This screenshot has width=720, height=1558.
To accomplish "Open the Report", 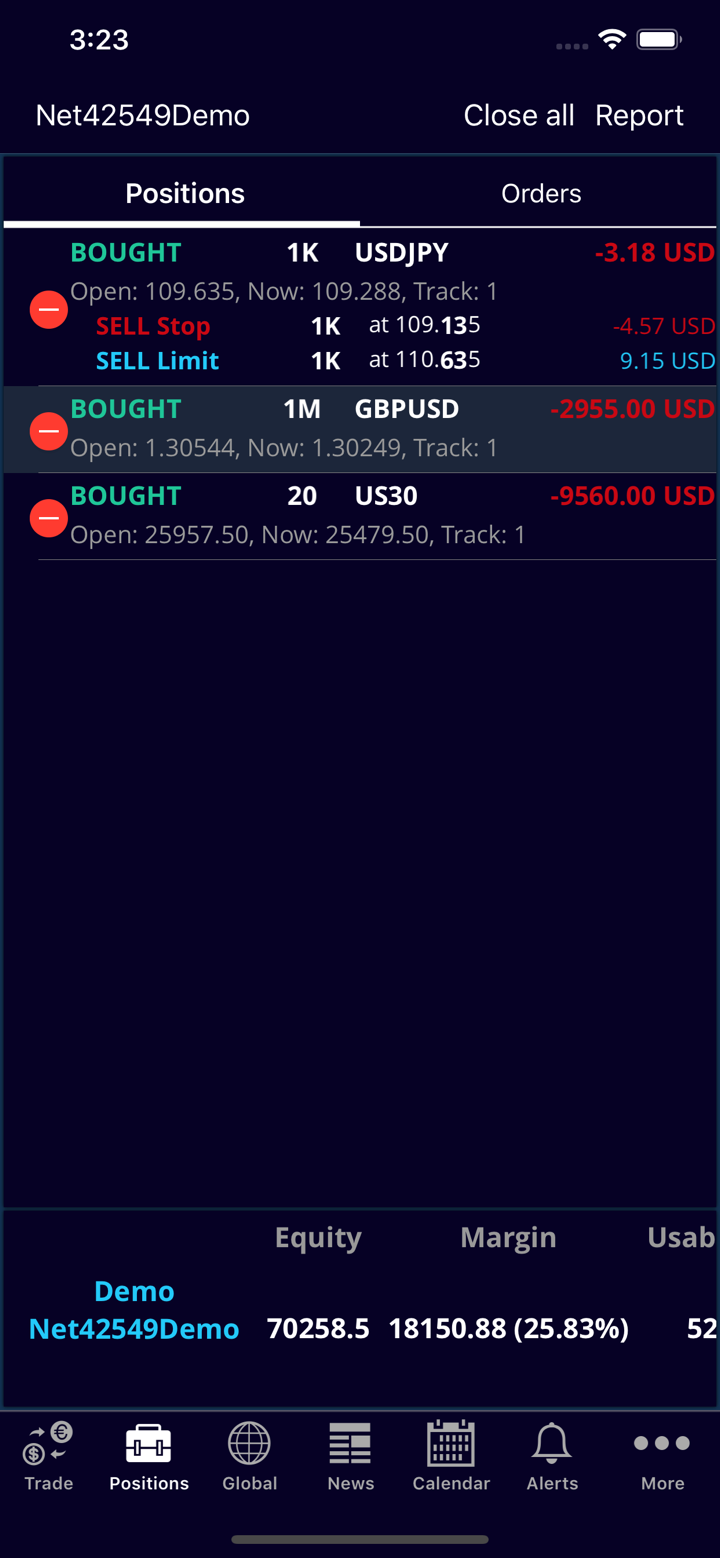I will pyautogui.click(x=639, y=115).
